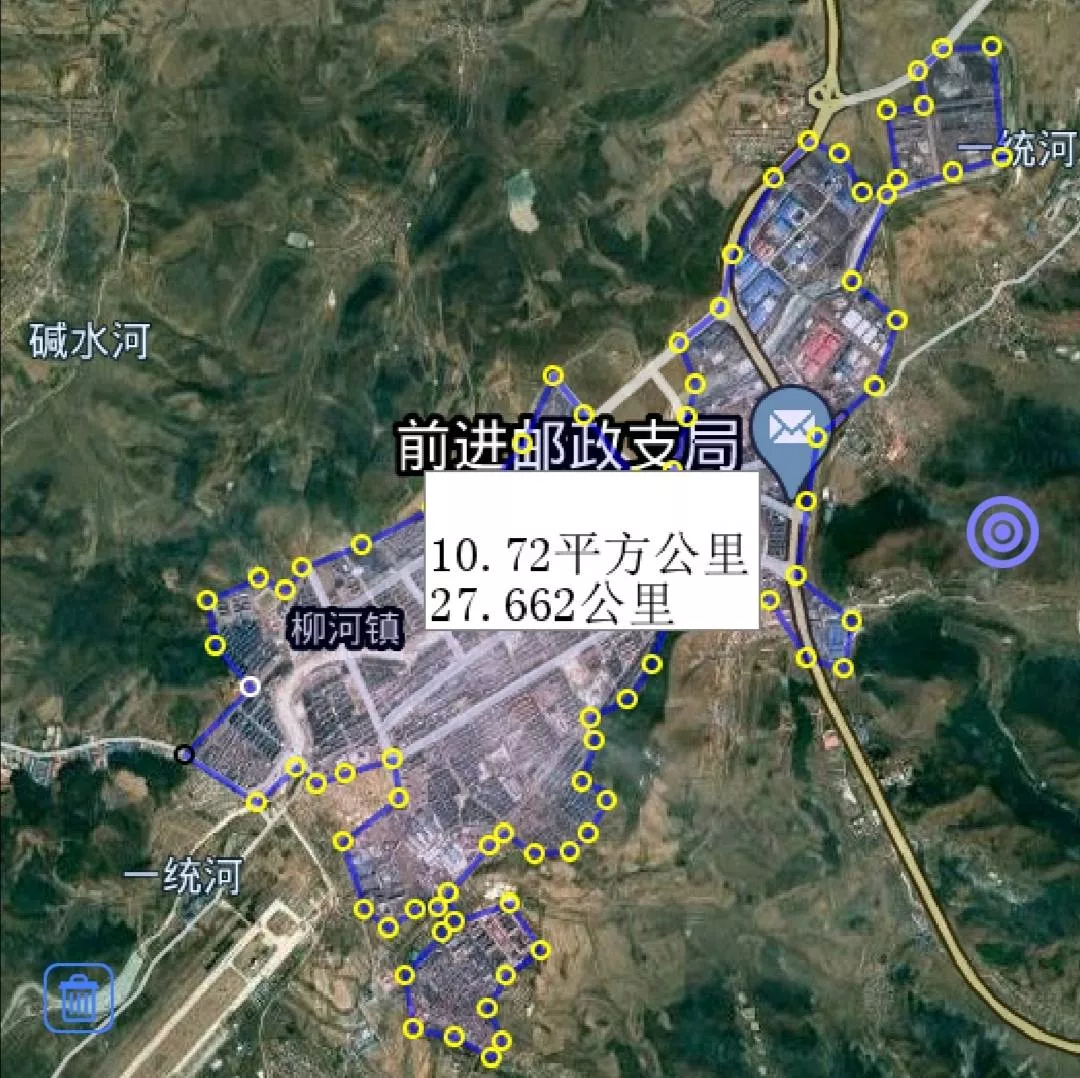Select the black-outlined boundary vertex

point(184,754)
